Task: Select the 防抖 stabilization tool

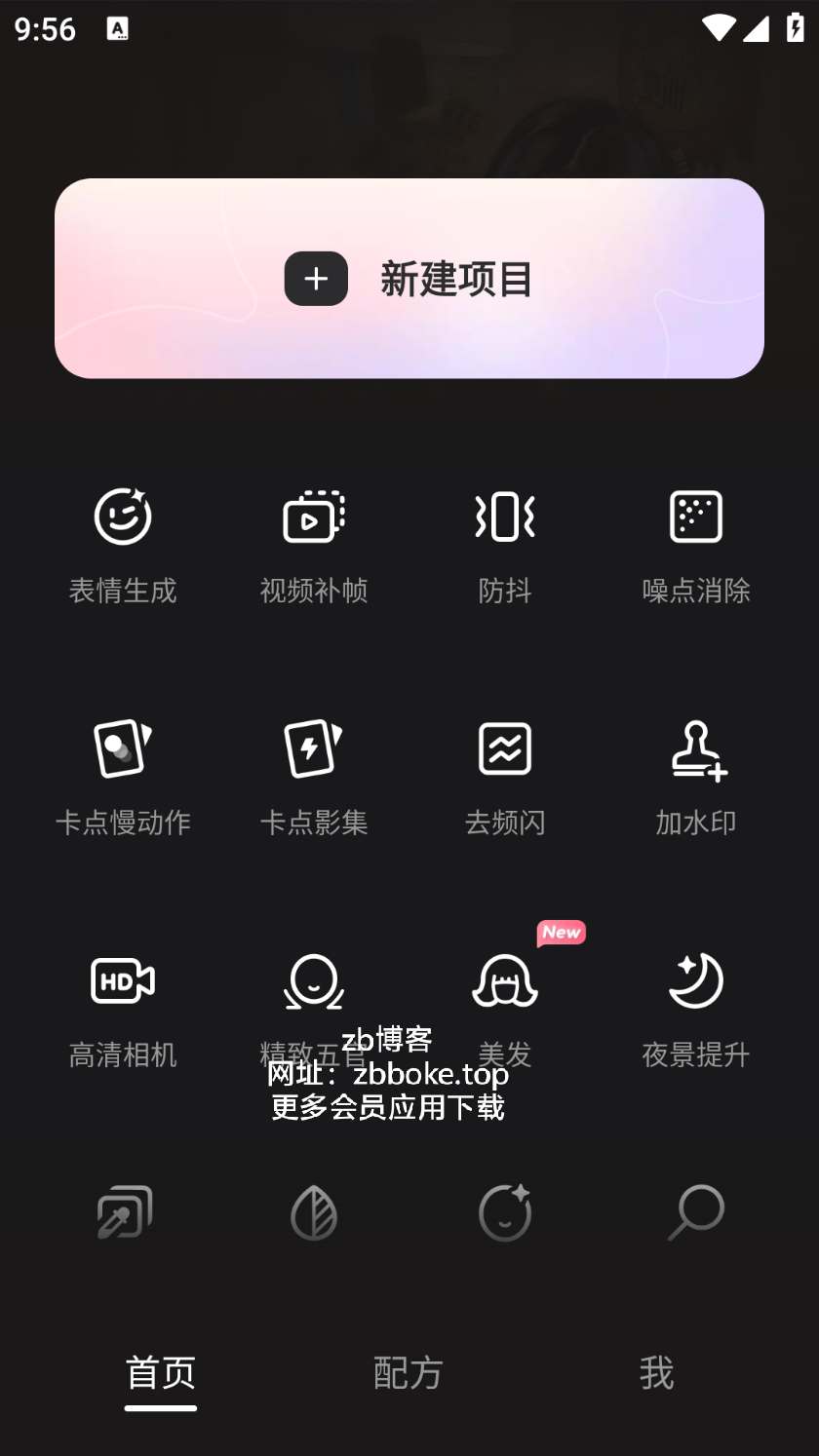Action: pyautogui.click(x=505, y=546)
